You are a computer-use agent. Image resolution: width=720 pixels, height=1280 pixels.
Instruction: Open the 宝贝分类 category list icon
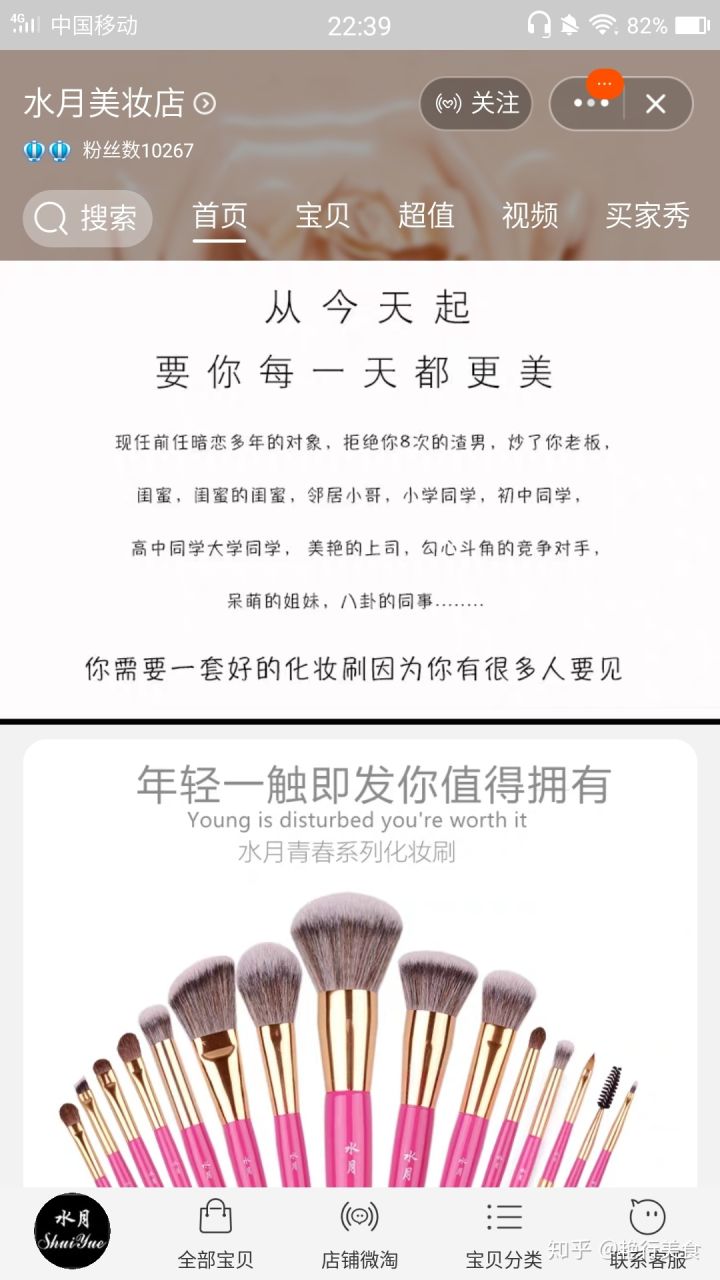point(504,1216)
